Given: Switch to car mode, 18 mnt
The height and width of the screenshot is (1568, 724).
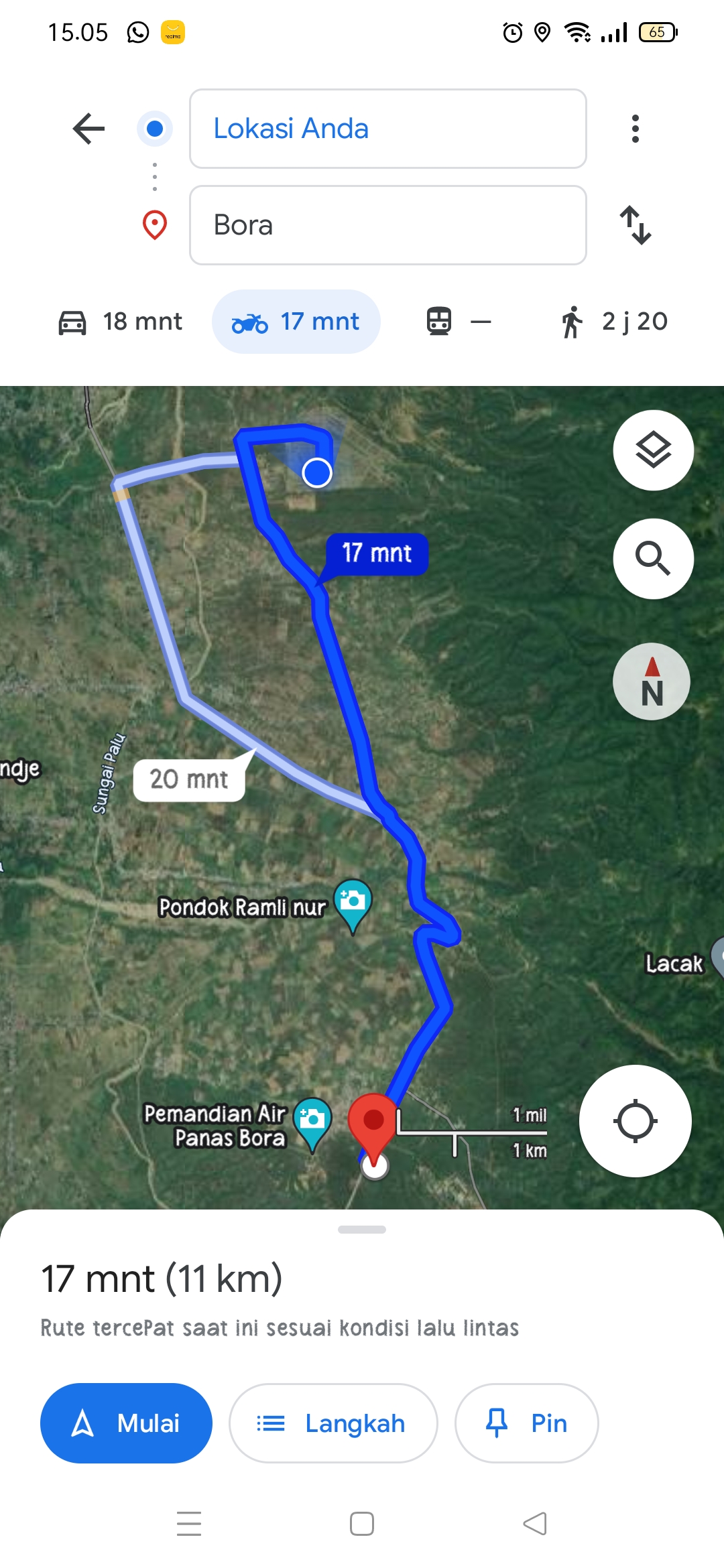Looking at the screenshot, I should pyautogui.click(x=121, y=322).
